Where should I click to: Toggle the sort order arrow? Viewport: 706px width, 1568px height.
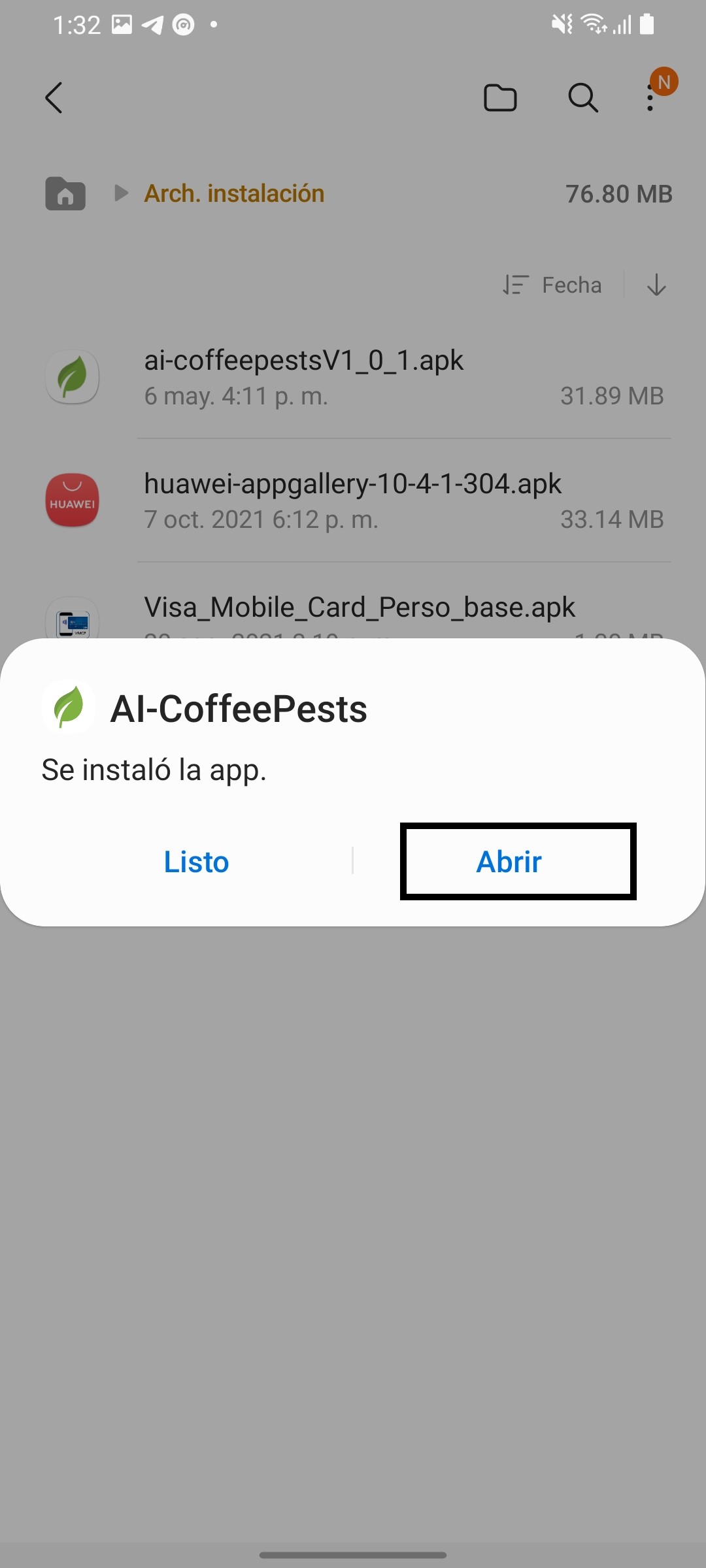tap(656, 285)
